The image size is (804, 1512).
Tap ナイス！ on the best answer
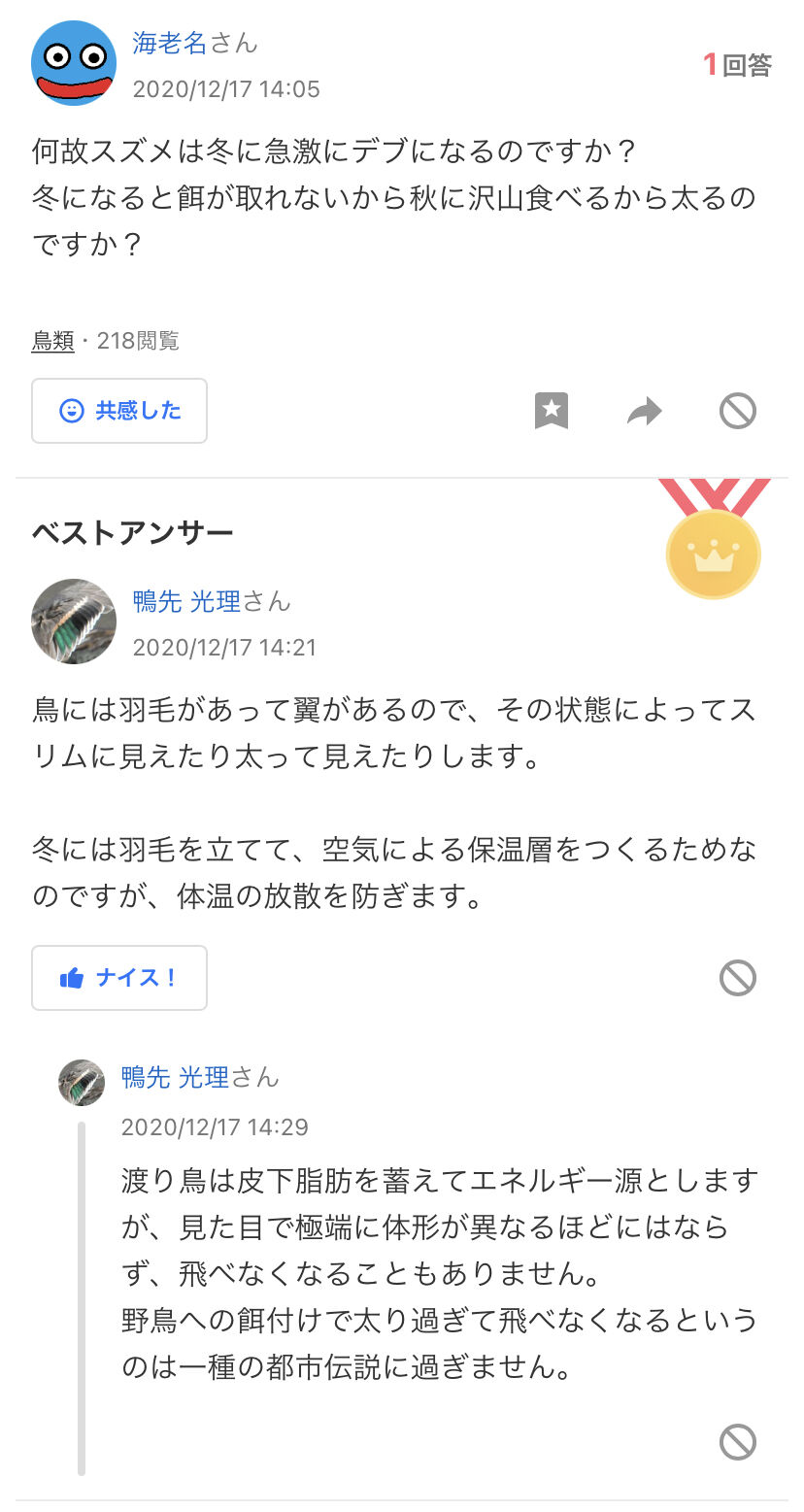119,978
